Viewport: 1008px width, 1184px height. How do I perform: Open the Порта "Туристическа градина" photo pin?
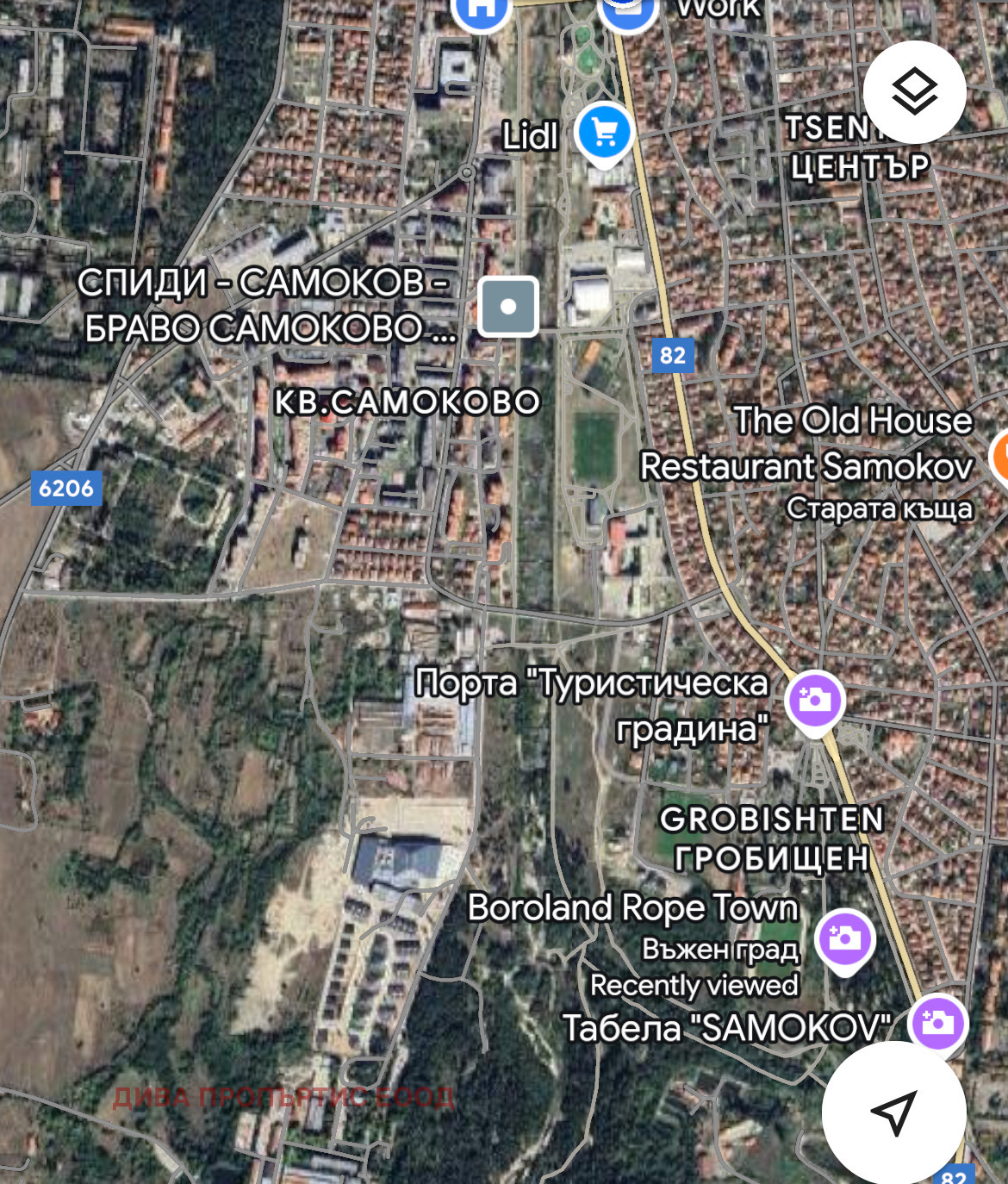pyautogui.click(x=814, y=700)
